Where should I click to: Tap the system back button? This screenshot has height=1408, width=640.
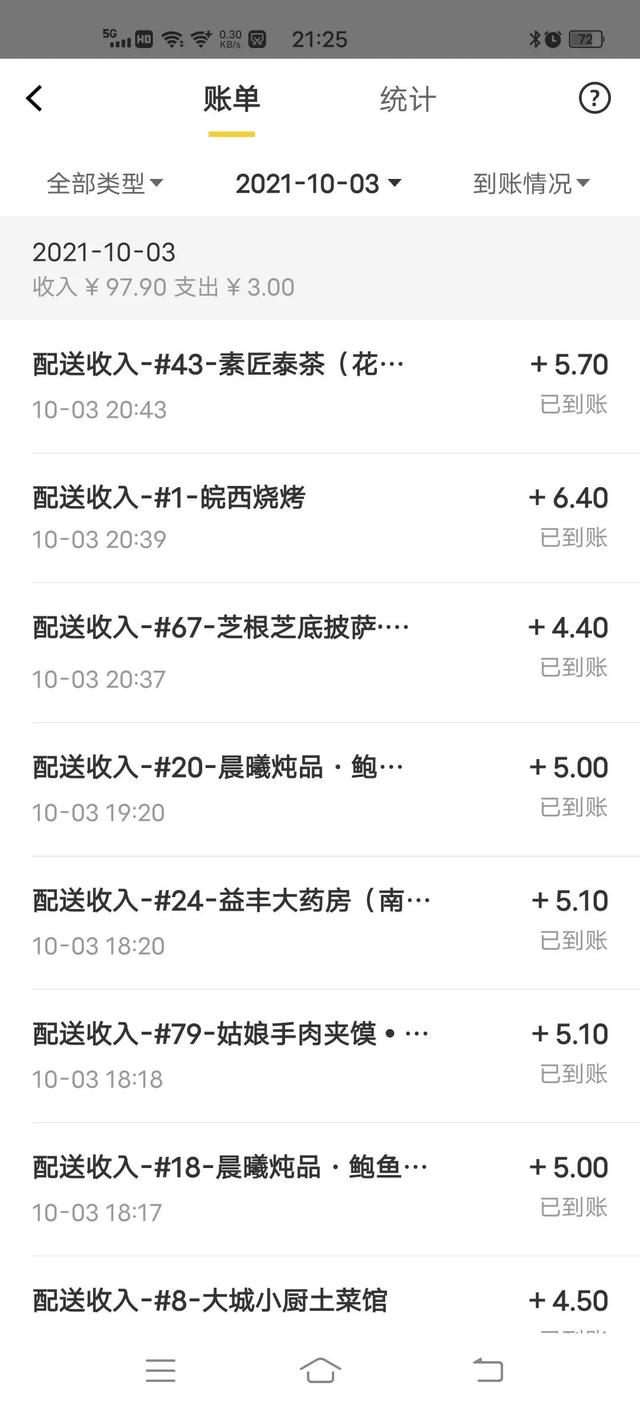(x=488, y=1370)
